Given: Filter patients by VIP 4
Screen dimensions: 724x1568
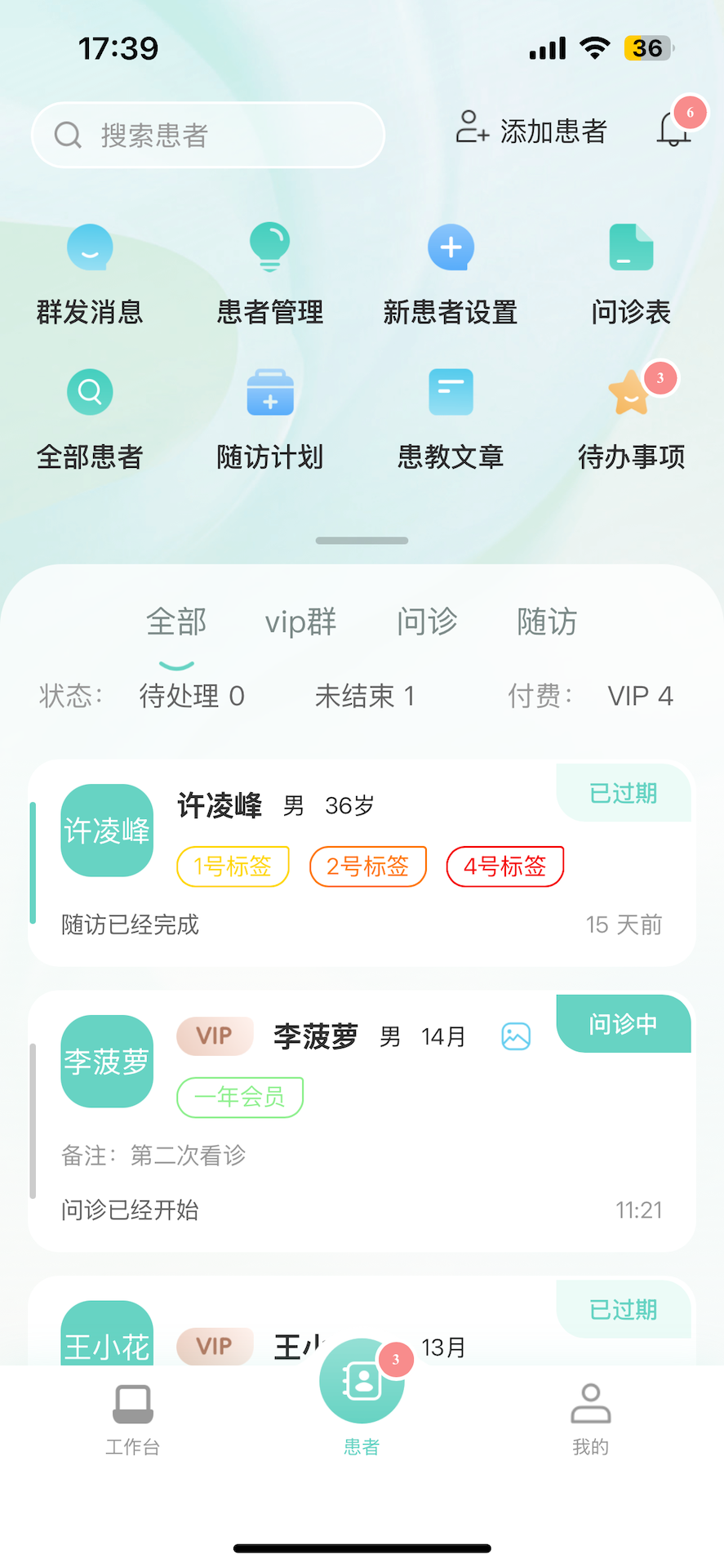Looking at the screenshot, I should pos(640,696).
